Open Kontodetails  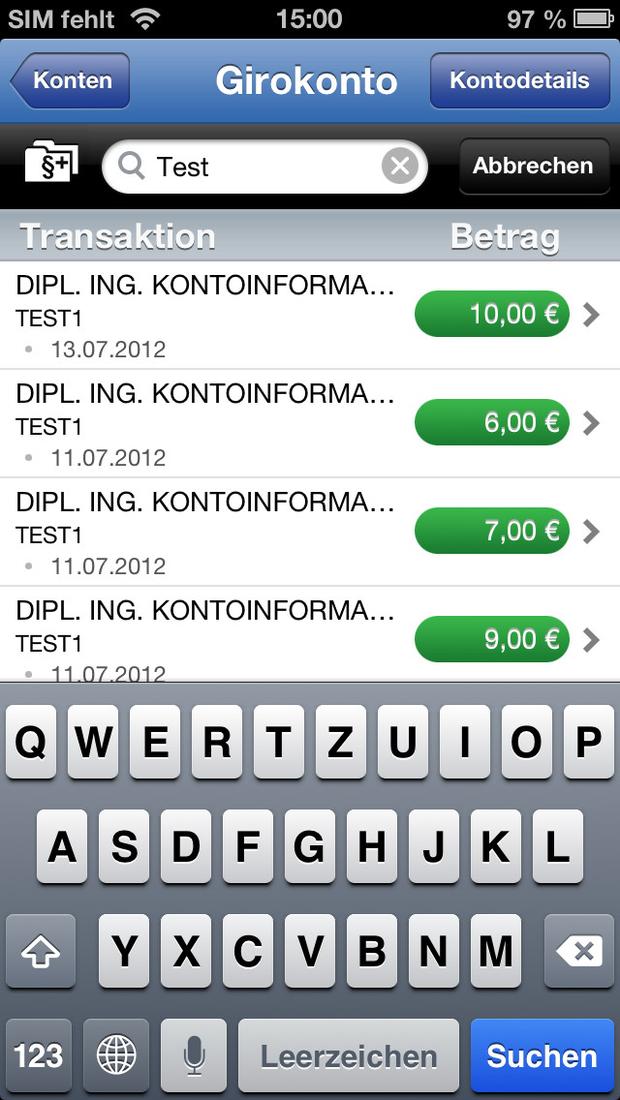coord(520,81)
